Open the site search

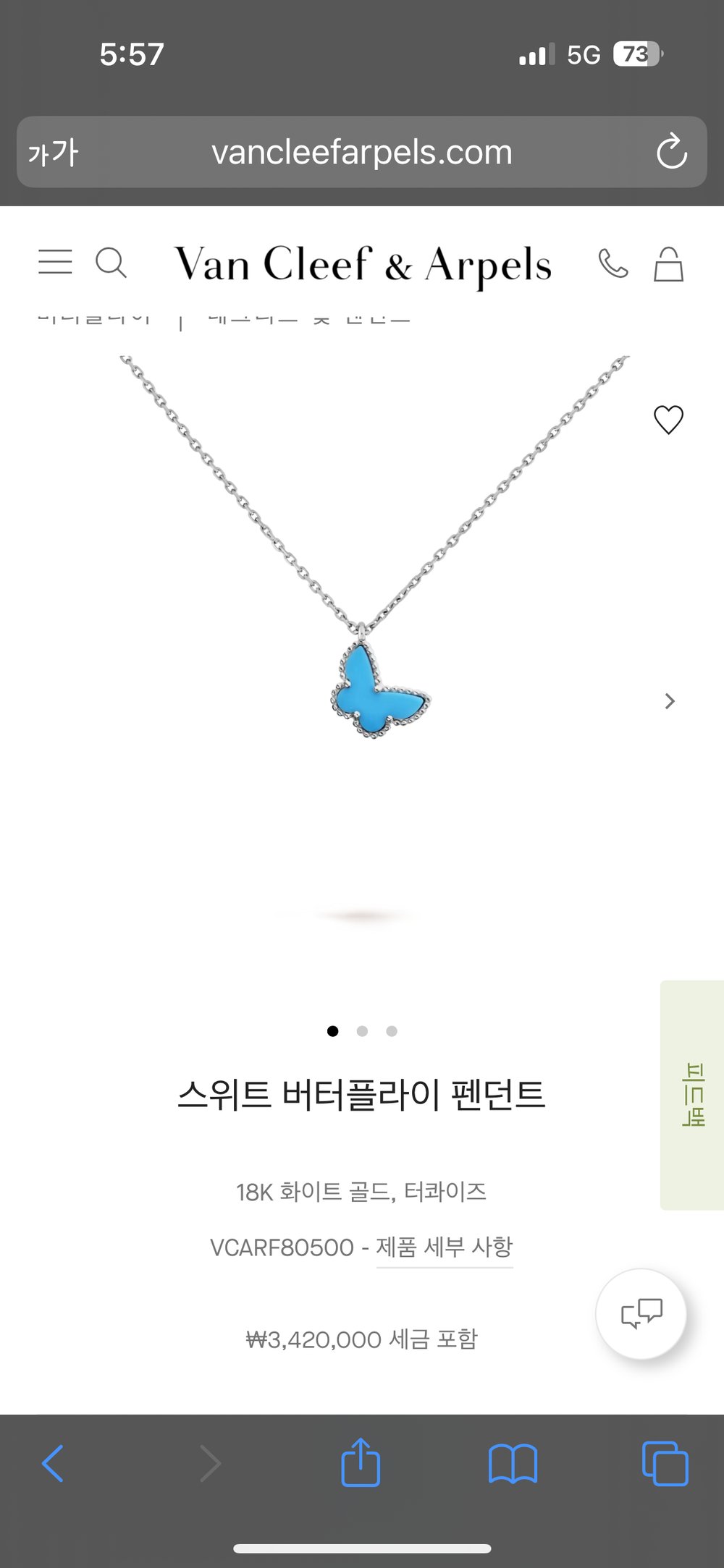(x=111, y=262)
